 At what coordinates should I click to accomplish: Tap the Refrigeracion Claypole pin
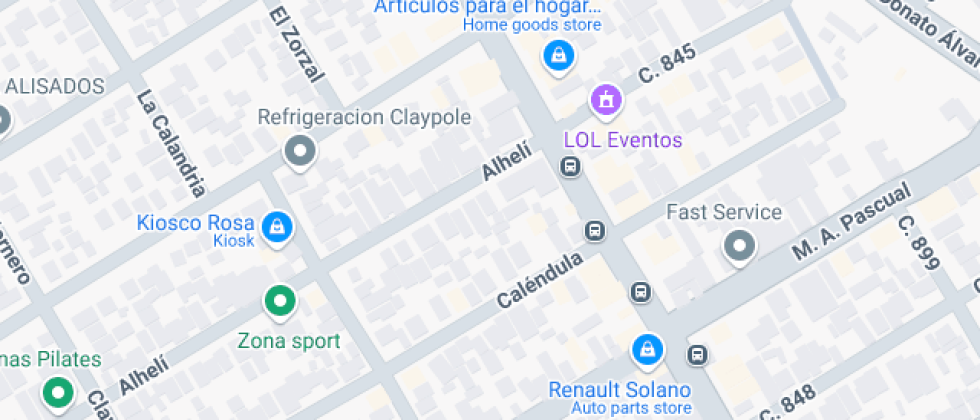[x=299, y=152]
